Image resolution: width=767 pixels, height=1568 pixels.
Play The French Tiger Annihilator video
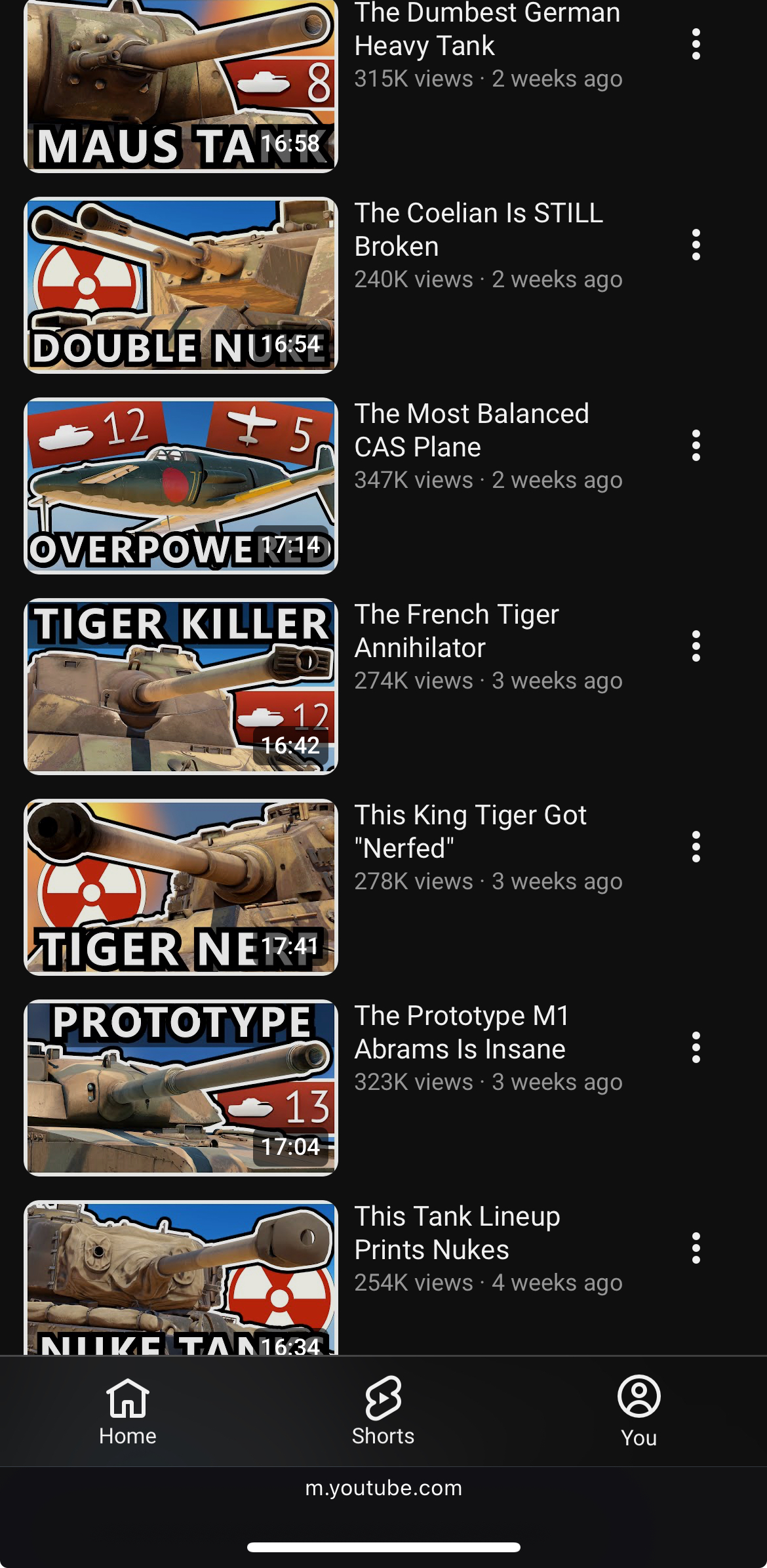(x=181, y=687)
